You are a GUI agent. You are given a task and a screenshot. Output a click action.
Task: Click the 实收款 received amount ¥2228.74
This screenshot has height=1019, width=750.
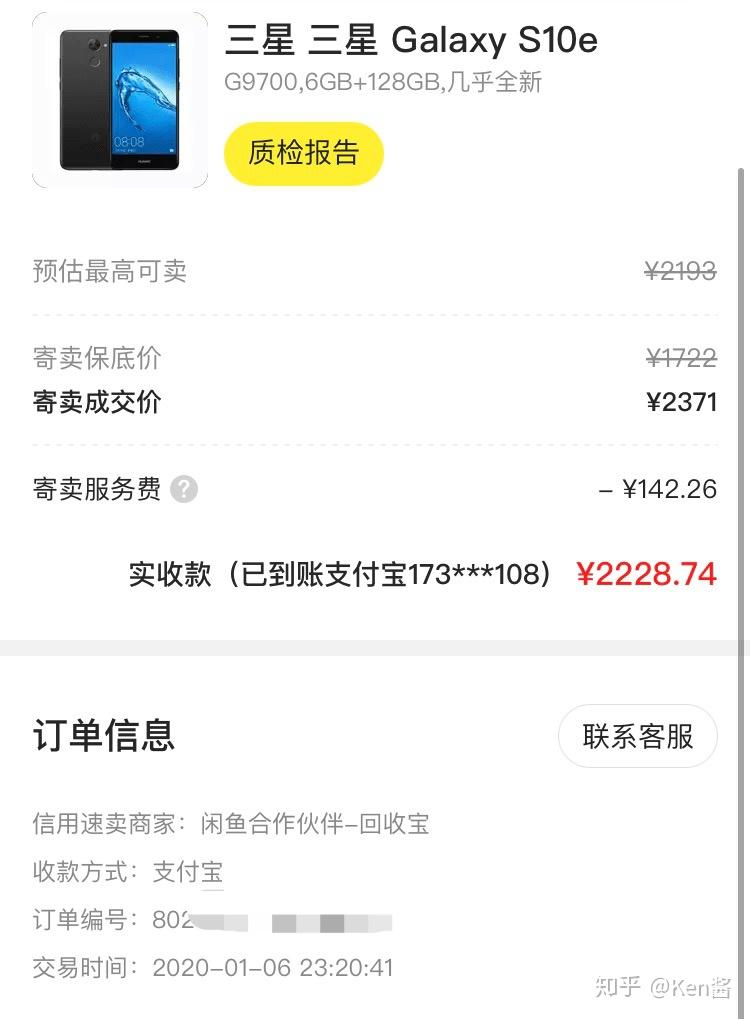[649, 574]
